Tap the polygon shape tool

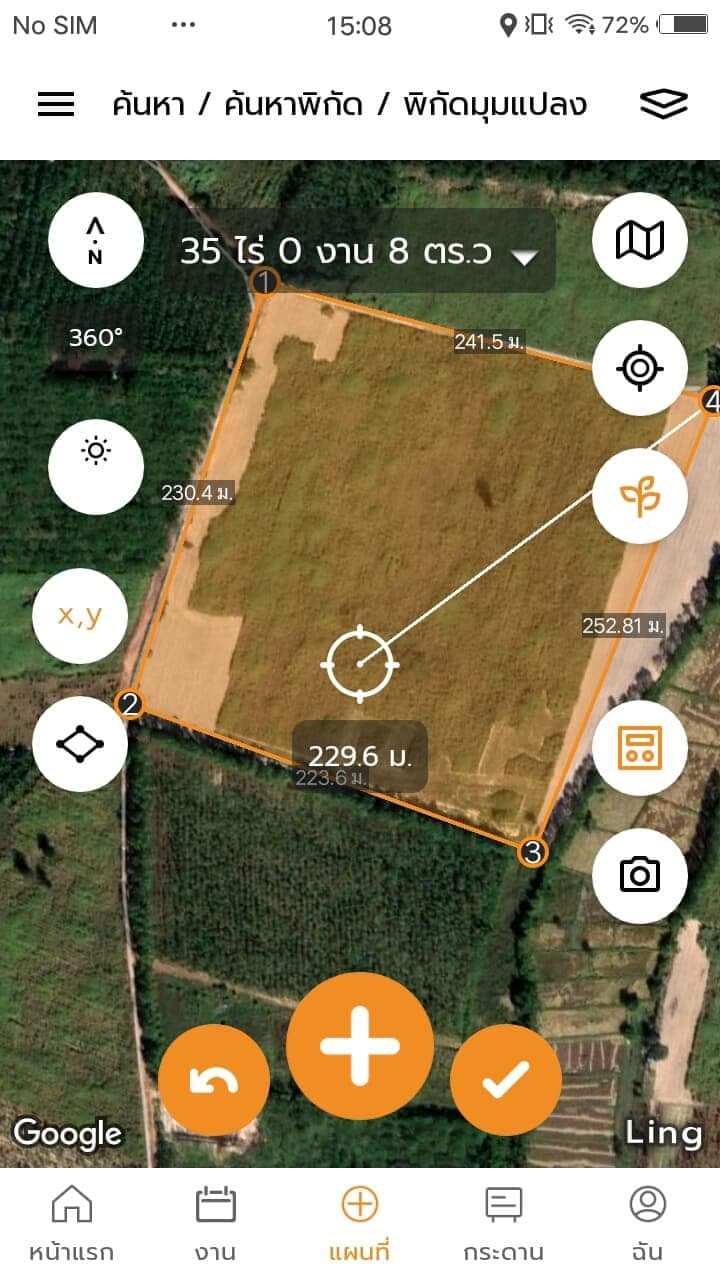80,744
